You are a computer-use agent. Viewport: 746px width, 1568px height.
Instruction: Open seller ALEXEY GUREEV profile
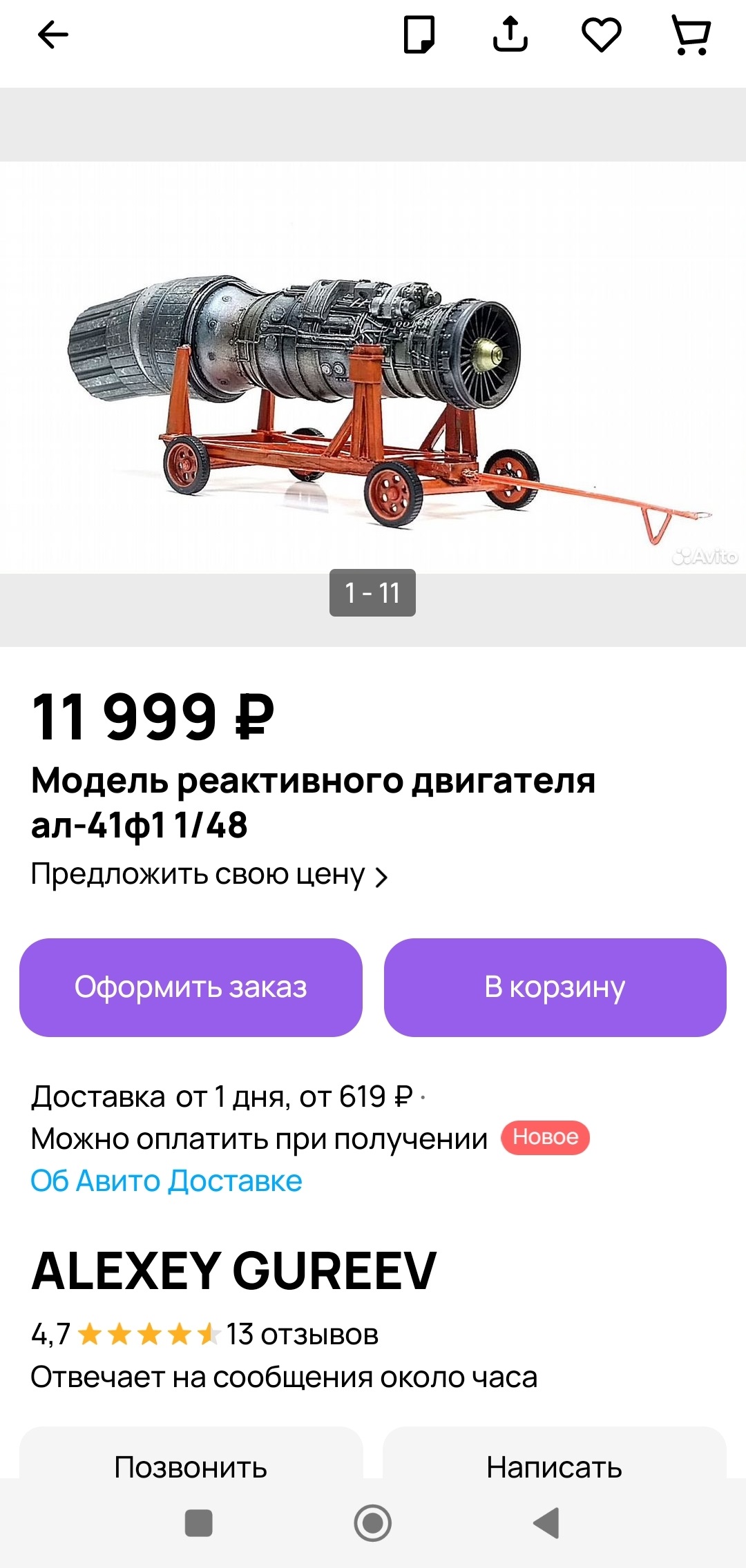(233, 1271)
